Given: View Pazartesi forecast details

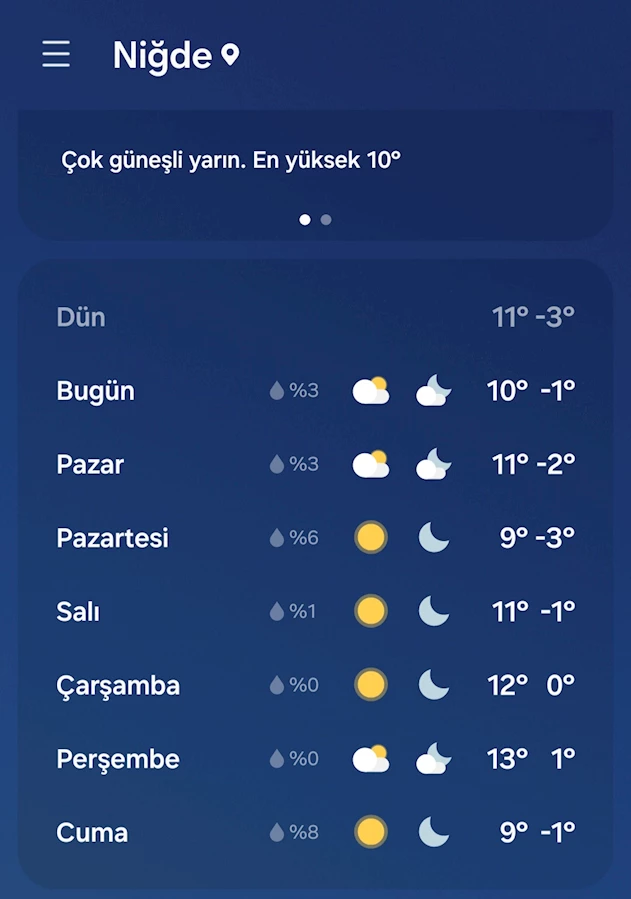Looking at the screenshot, I should [315, 538].
